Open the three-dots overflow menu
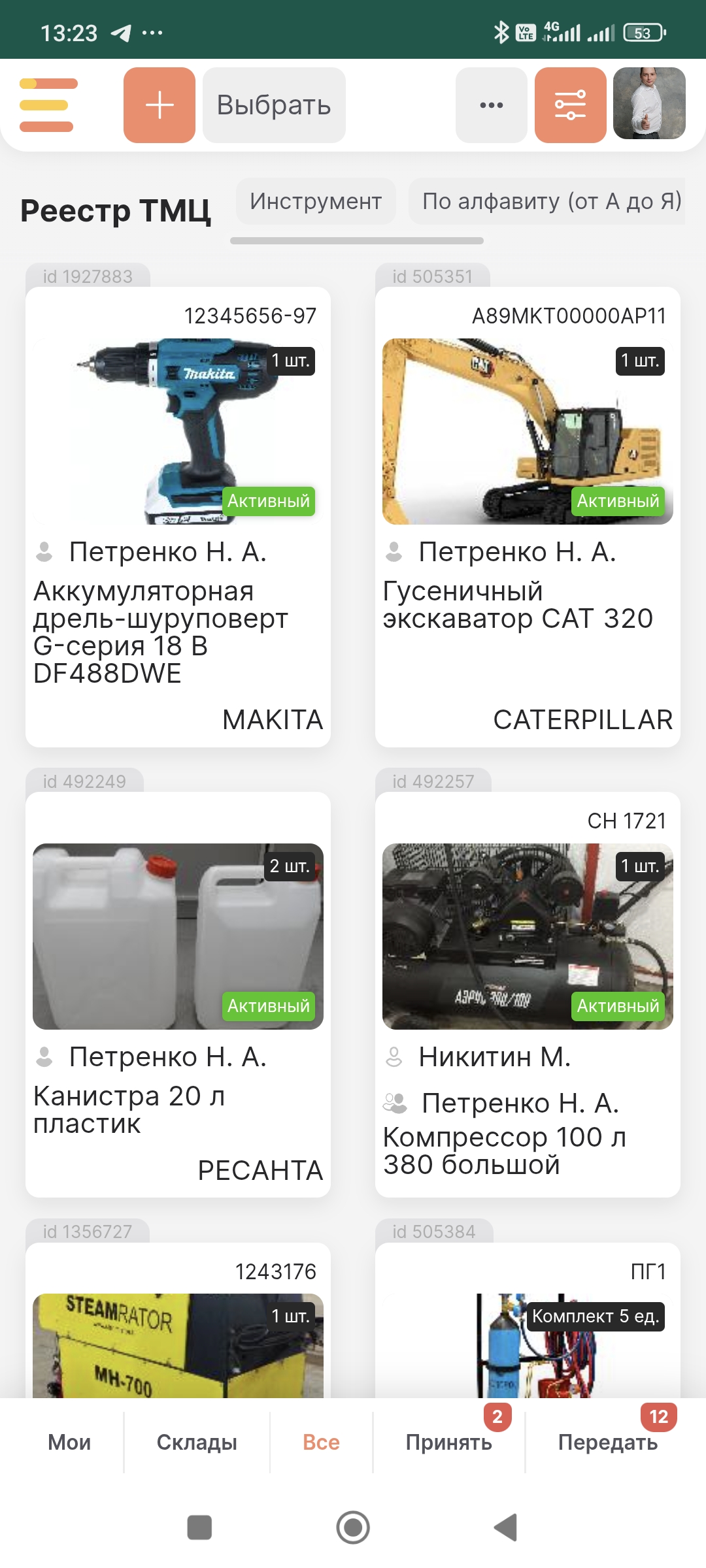 pyautogui.click(x=491, y=105)
